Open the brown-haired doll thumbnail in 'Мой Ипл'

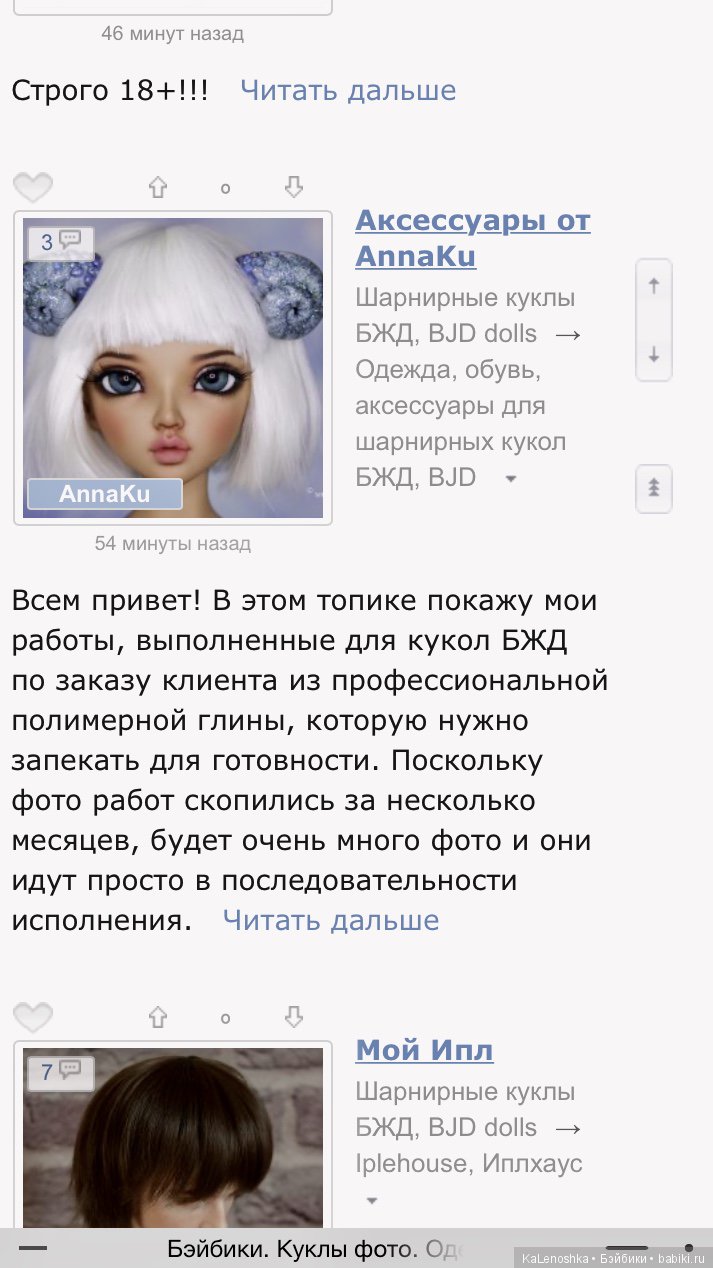173,1150
